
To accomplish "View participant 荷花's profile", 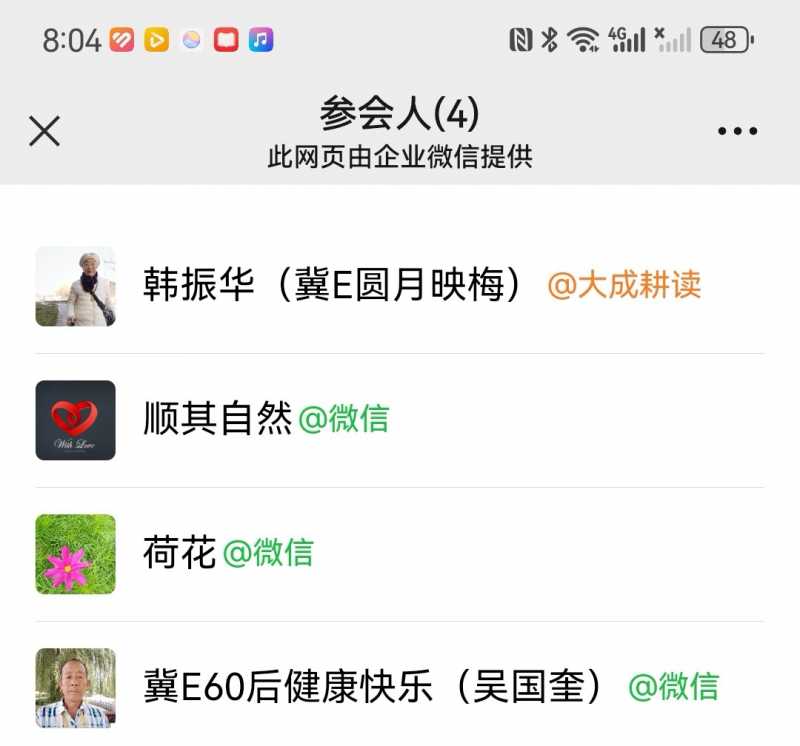I will (180, 554).
